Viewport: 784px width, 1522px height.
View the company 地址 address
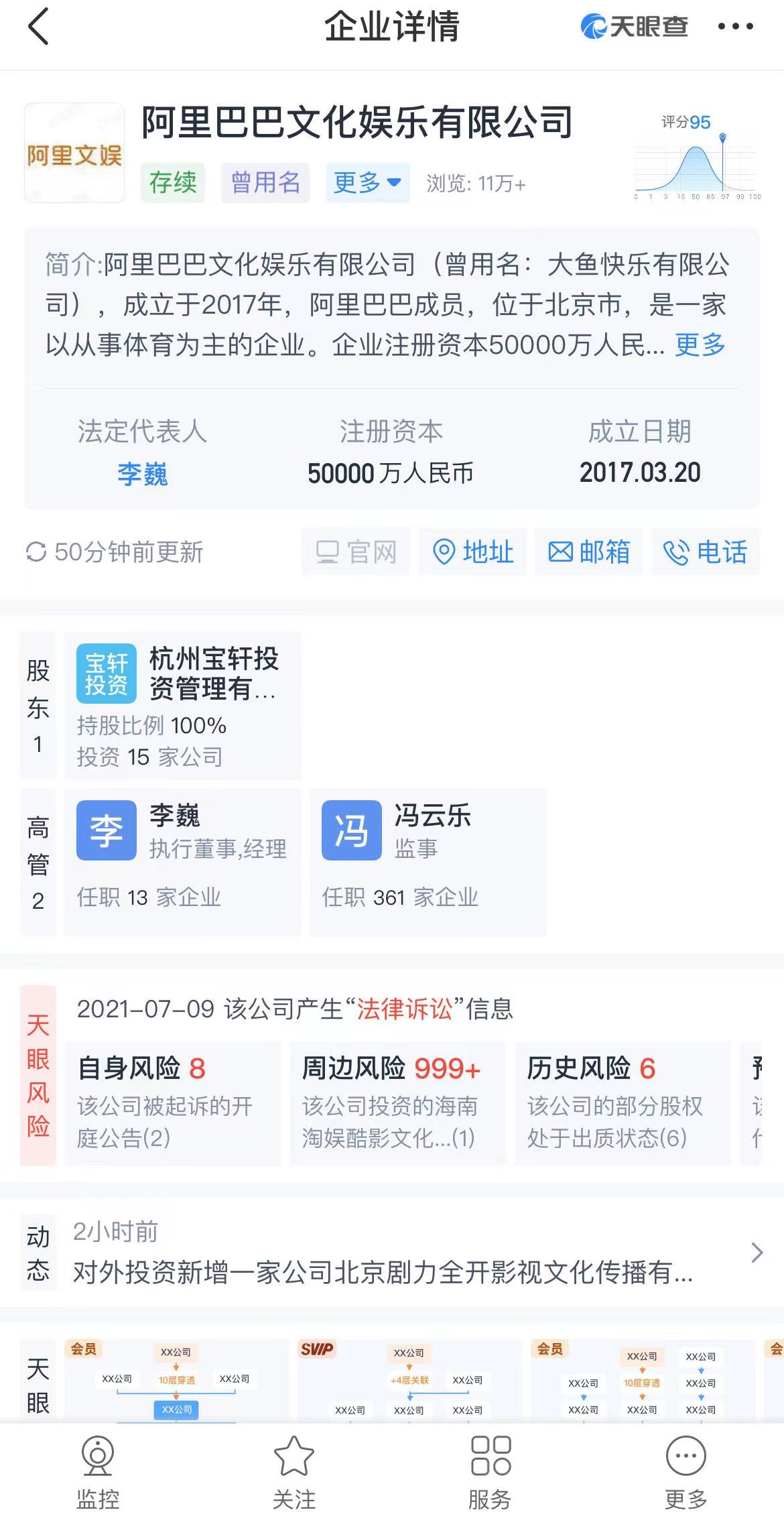[x=472, y=552]
